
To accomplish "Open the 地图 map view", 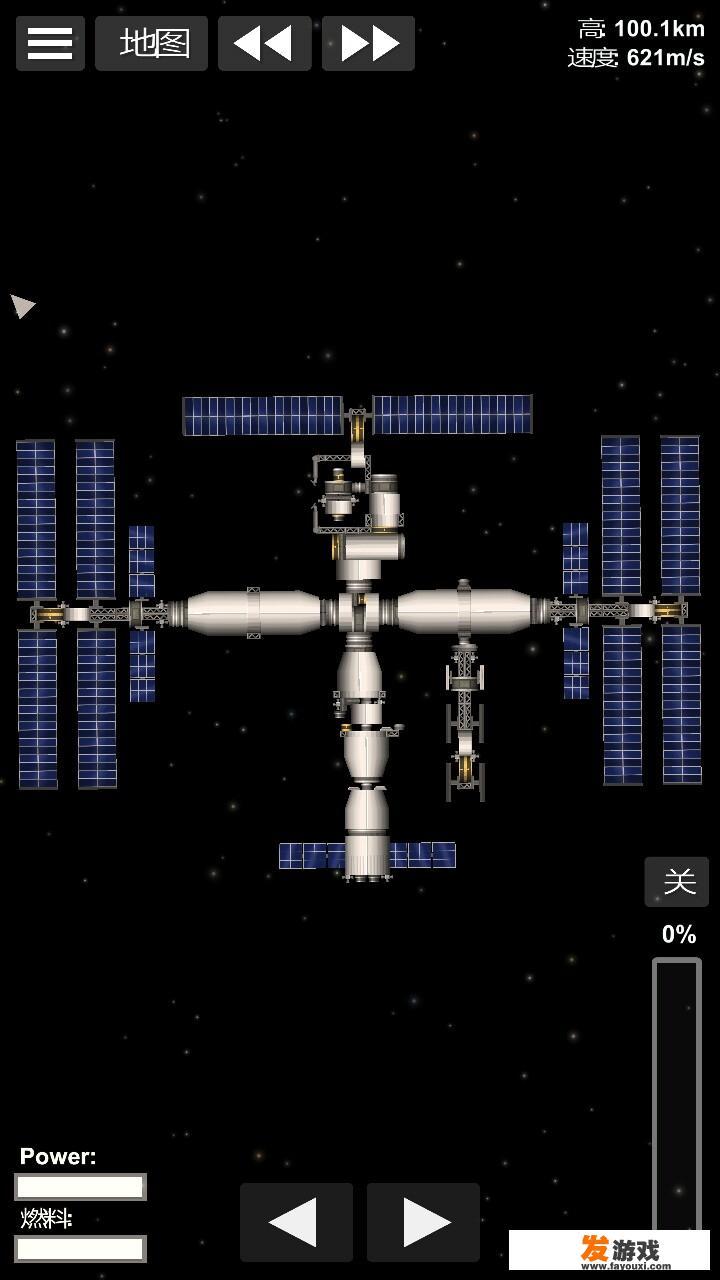I will pyautogui.click(x=151, y=43).
